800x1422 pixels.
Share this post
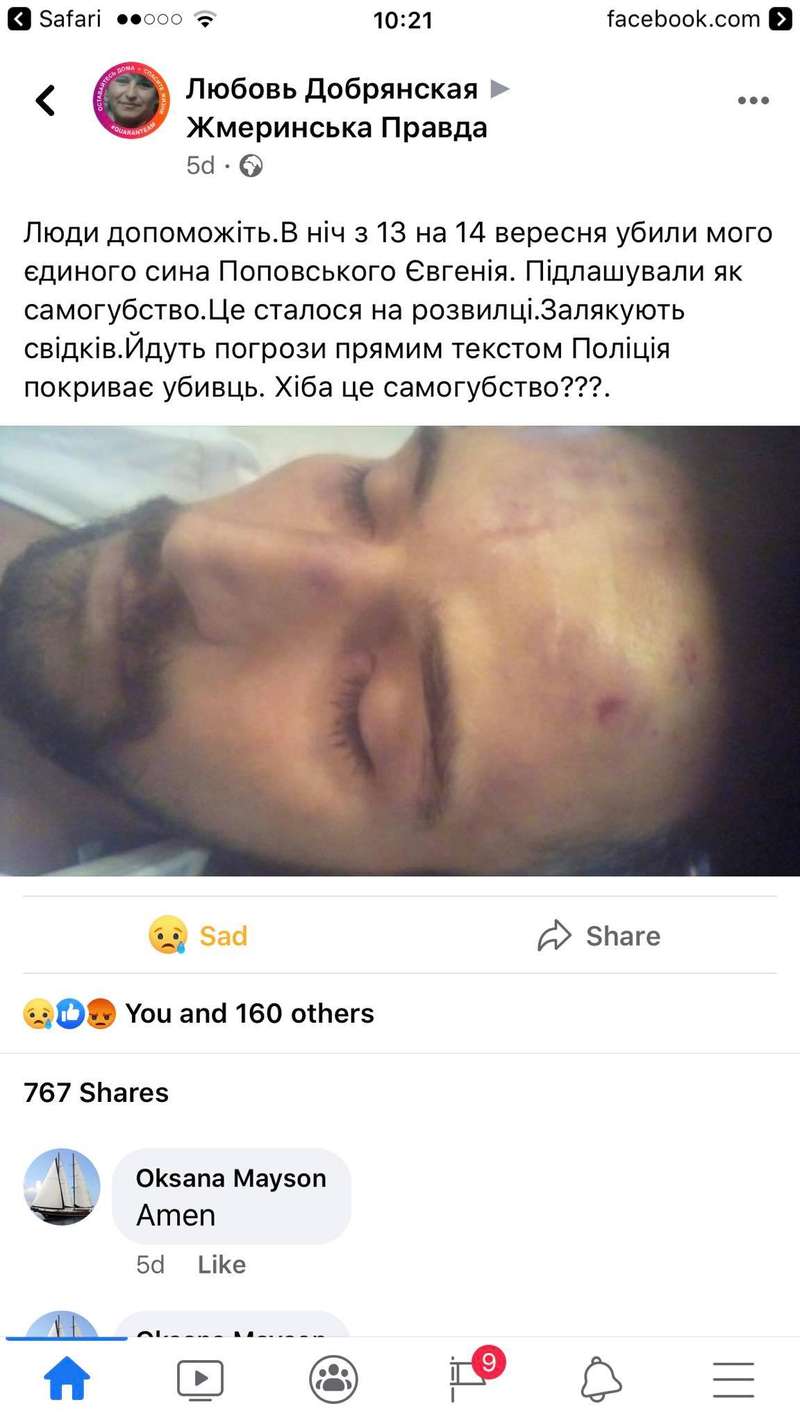point(599,936)
